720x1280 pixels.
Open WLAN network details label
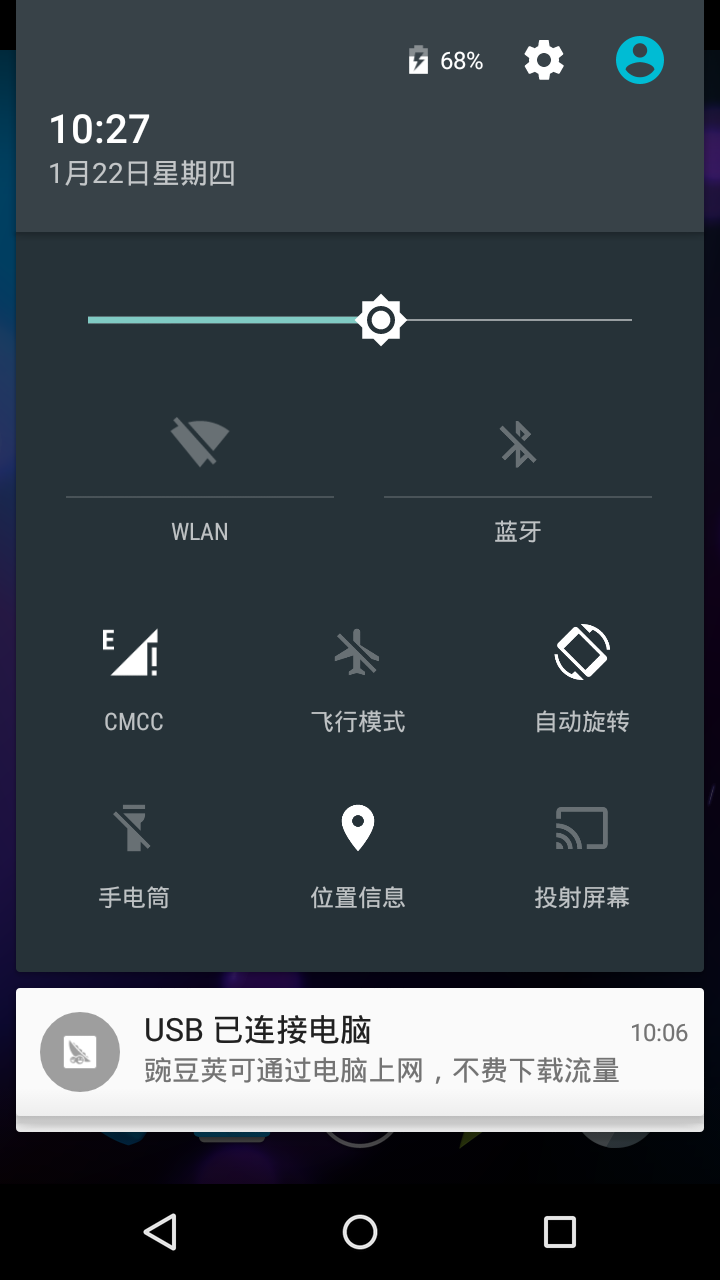point(200,532)
